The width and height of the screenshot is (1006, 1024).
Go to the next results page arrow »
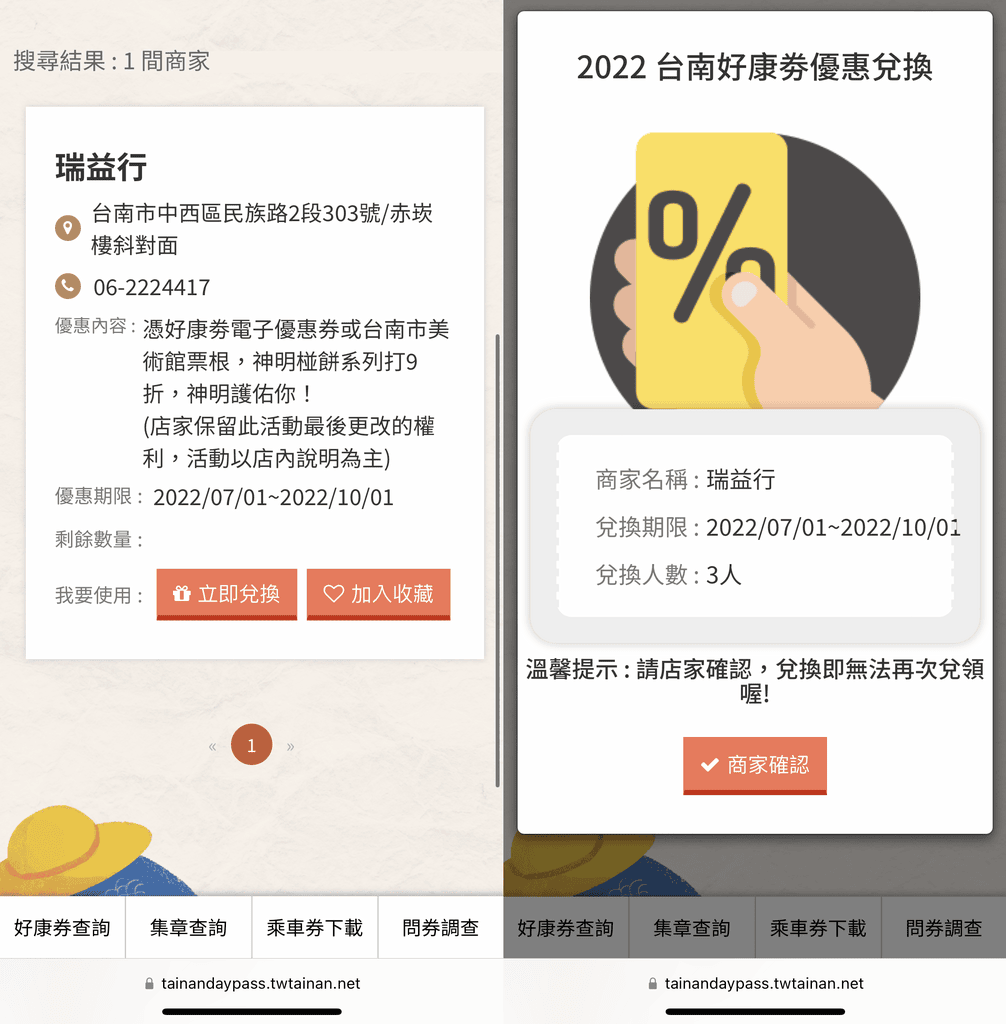coord(291,746)
